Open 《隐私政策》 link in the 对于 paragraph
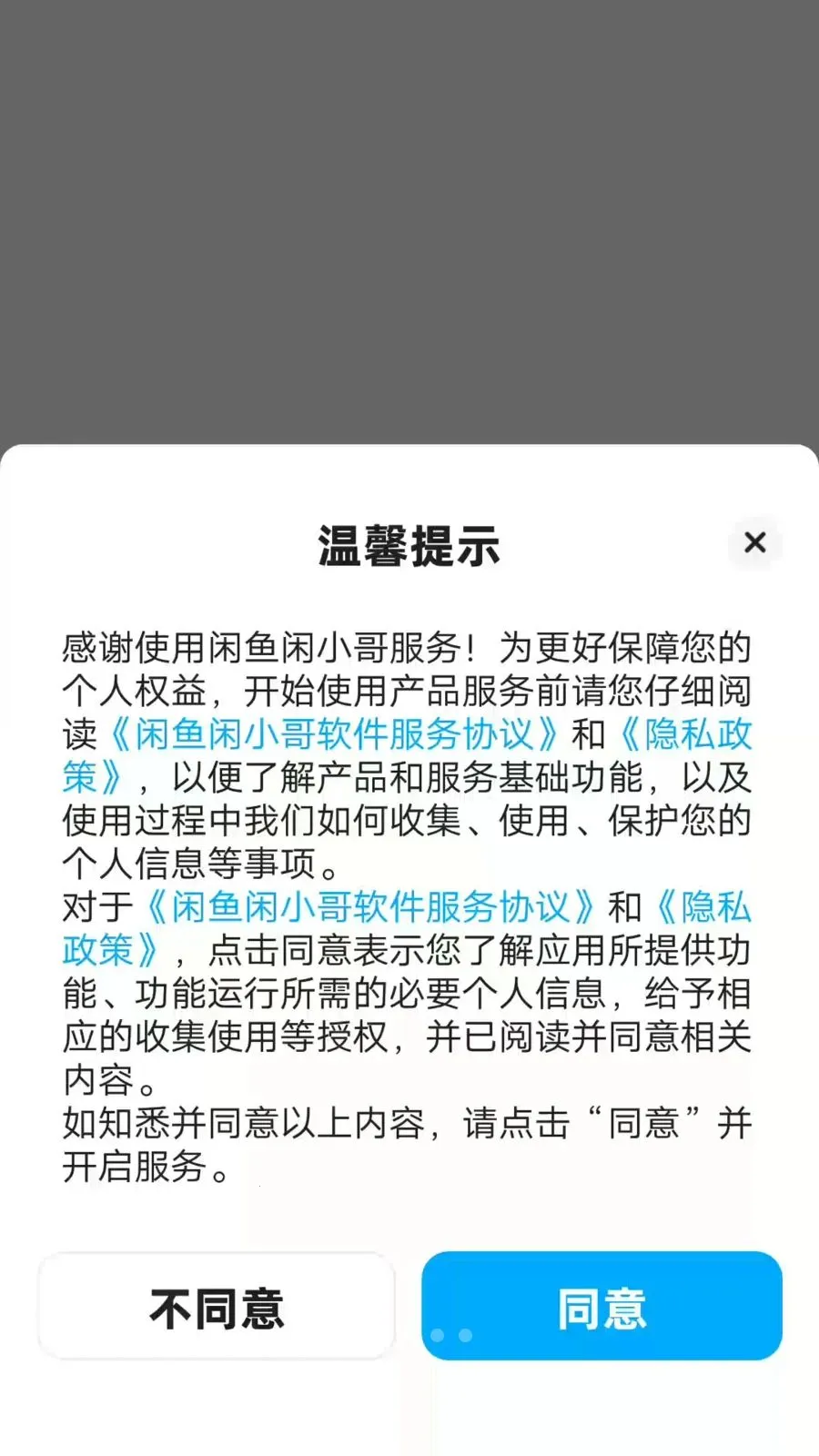 [706, 906]
